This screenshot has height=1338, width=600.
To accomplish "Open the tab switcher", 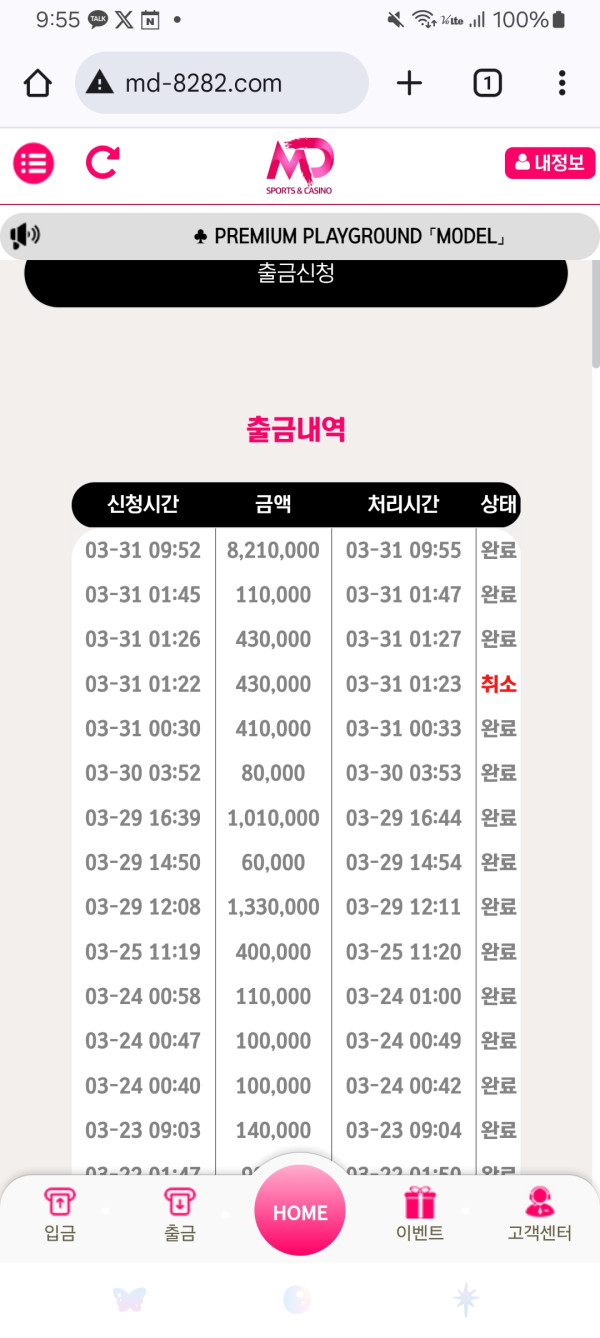I will point(487,83).
